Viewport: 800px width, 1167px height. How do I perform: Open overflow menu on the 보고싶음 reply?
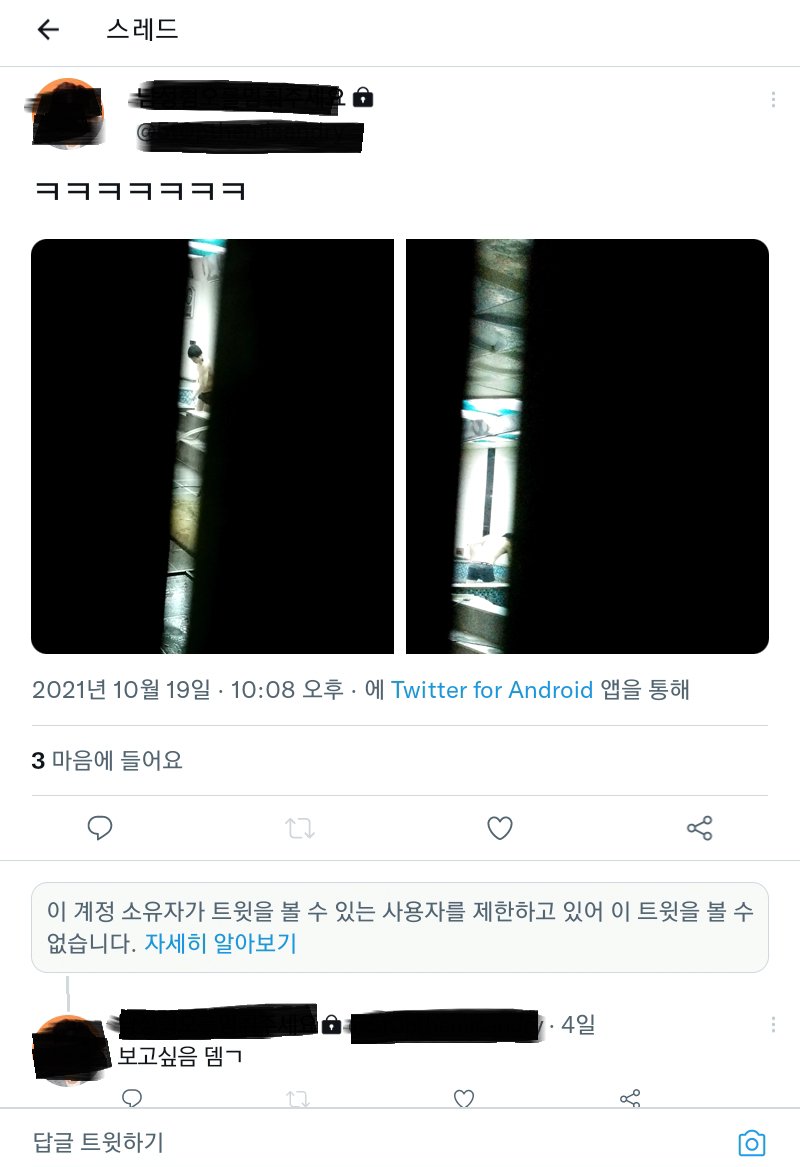coord(772,1025)
